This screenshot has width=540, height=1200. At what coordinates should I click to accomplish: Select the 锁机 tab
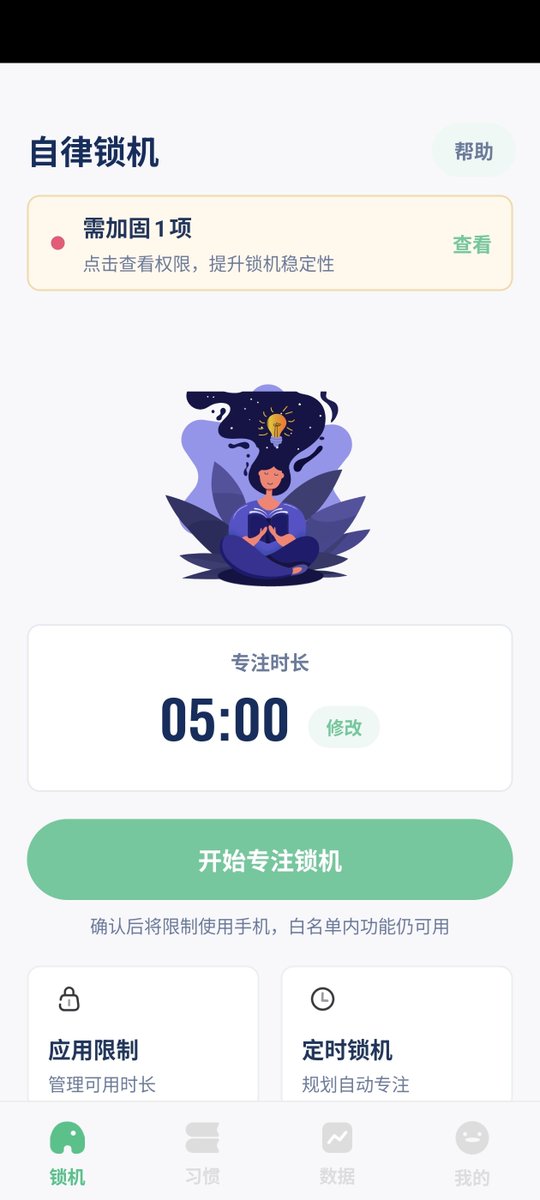click(x=67, y=1152)
